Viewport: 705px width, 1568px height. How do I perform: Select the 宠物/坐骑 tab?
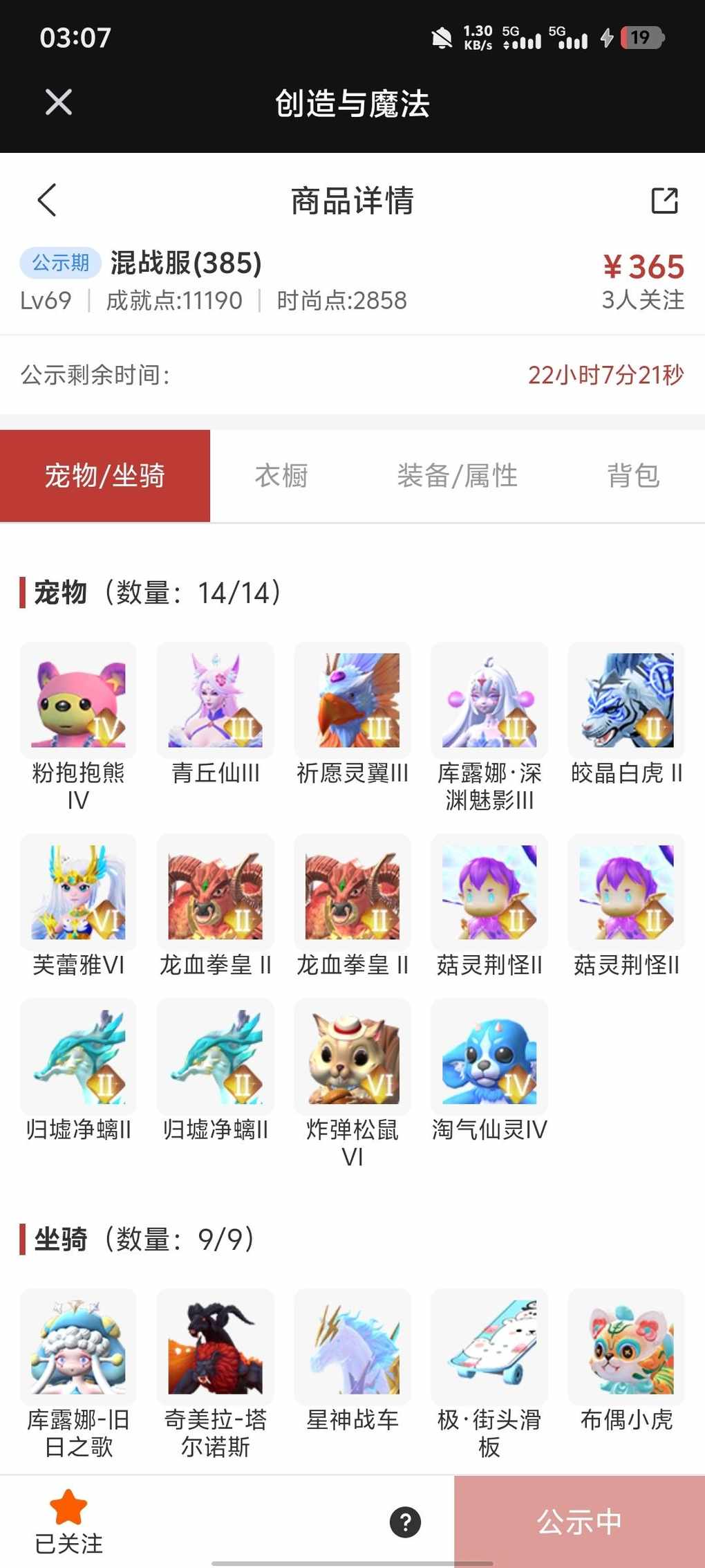(105, 476)
